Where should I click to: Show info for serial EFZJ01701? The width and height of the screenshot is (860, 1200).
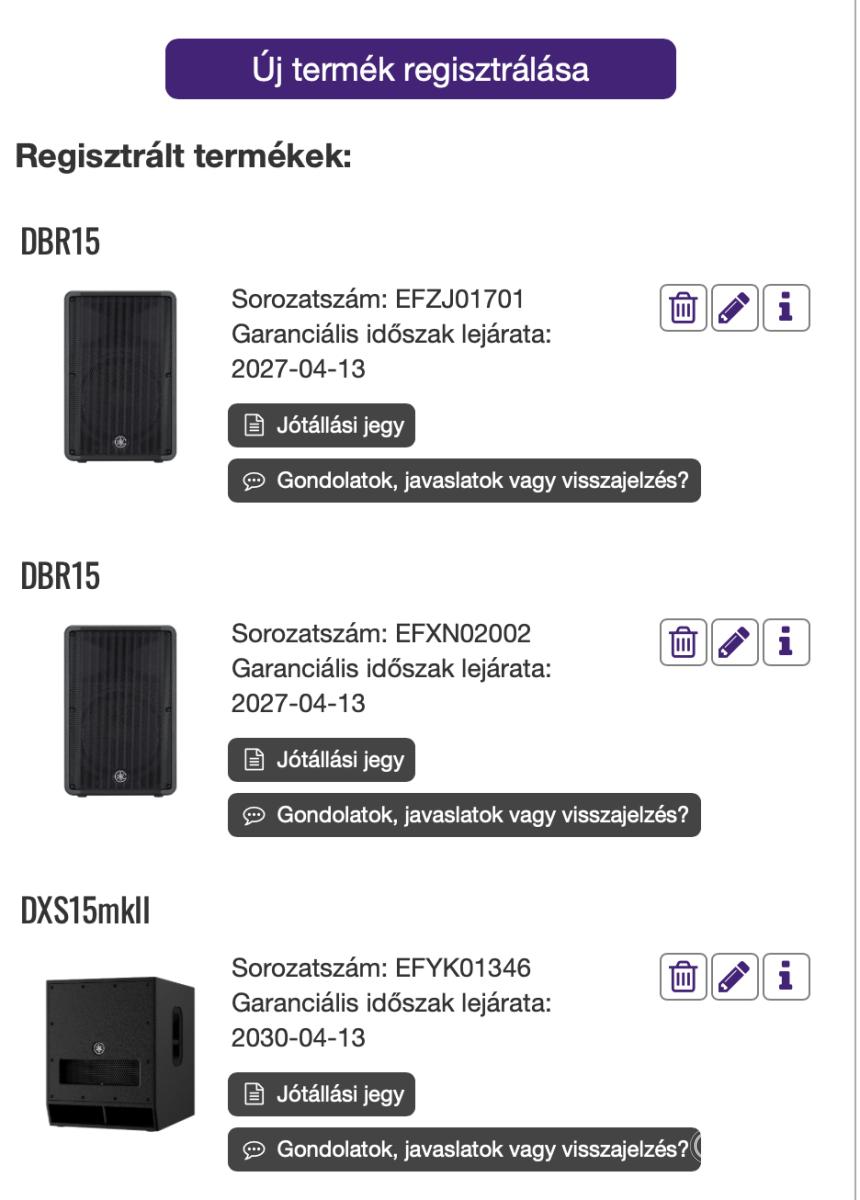(786, 306)
